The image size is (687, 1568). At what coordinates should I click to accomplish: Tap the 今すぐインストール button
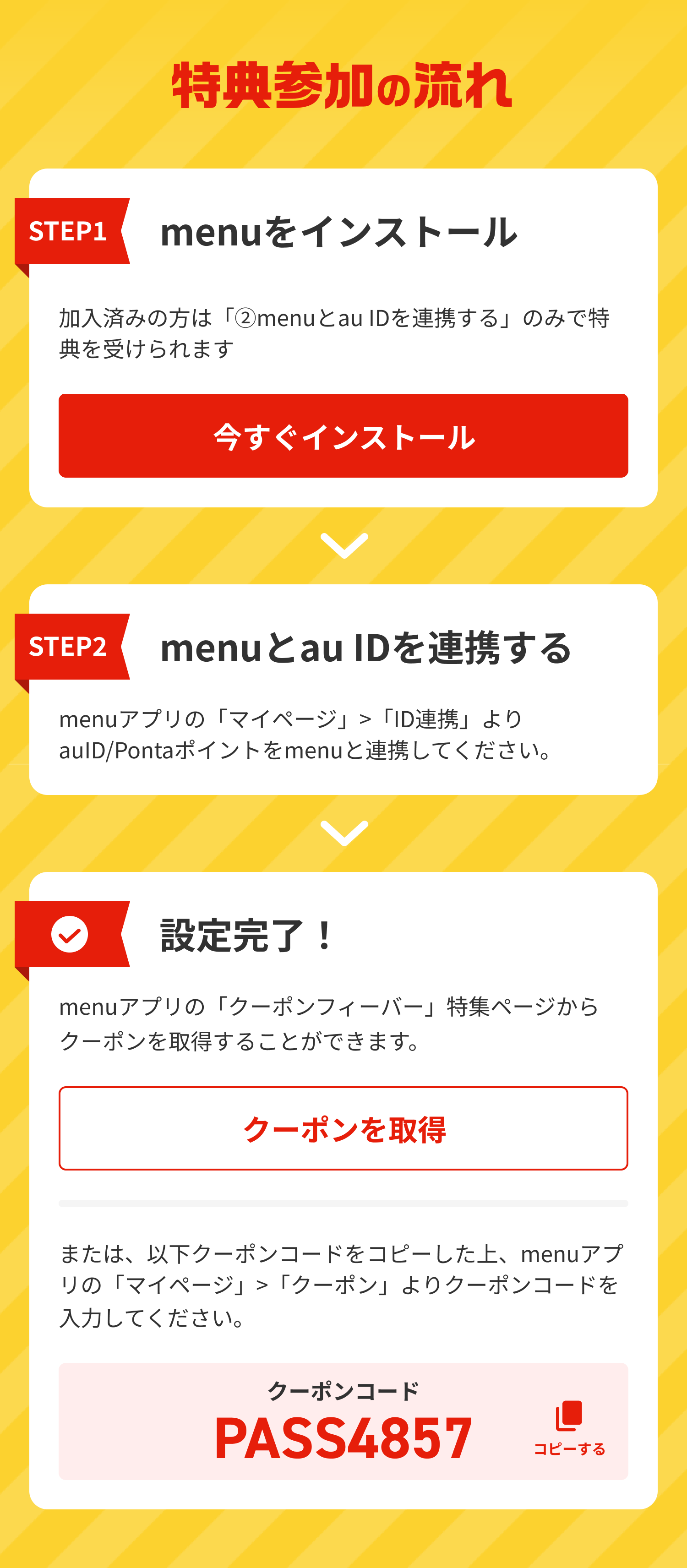pos(343,436)
